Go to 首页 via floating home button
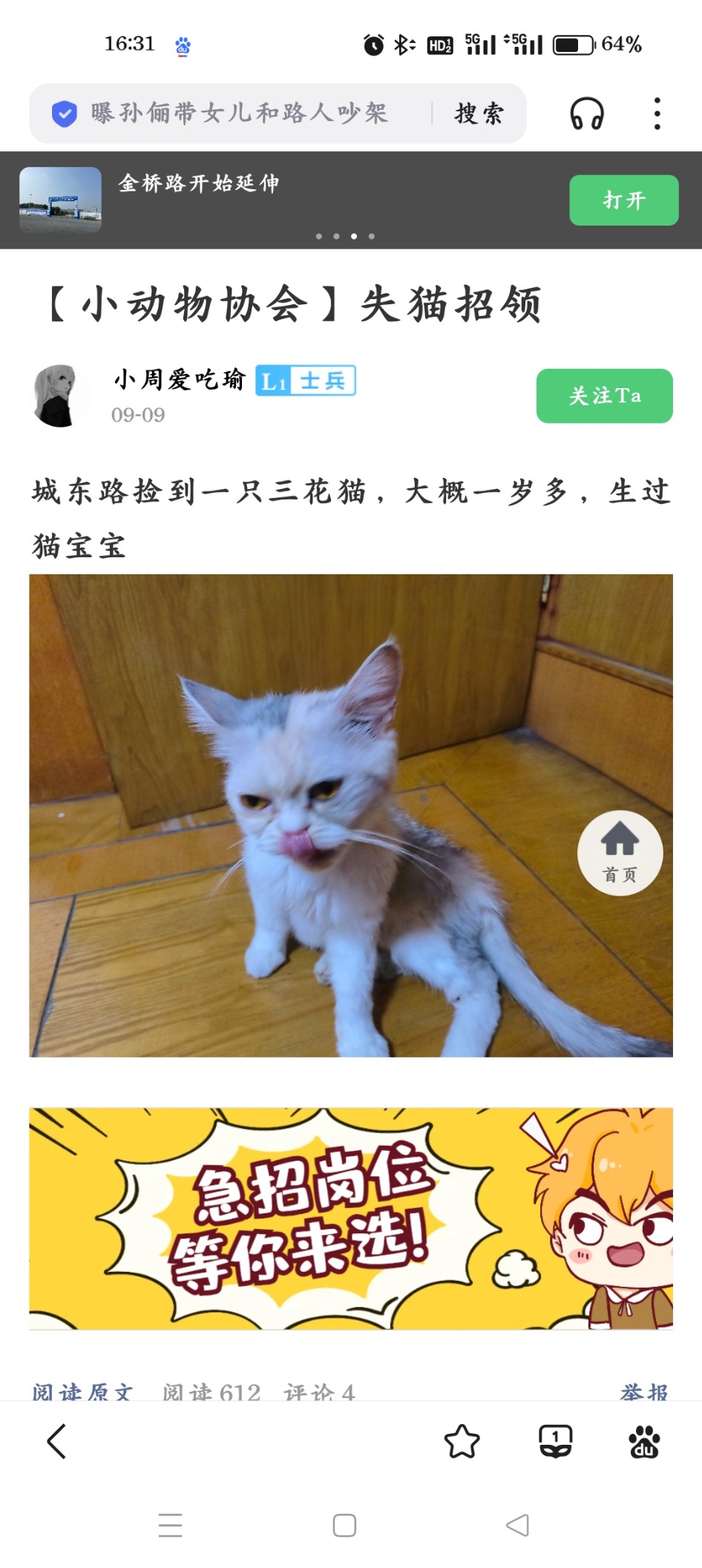The width and height of the screenshot is (702, 1568). coord(620,853)
